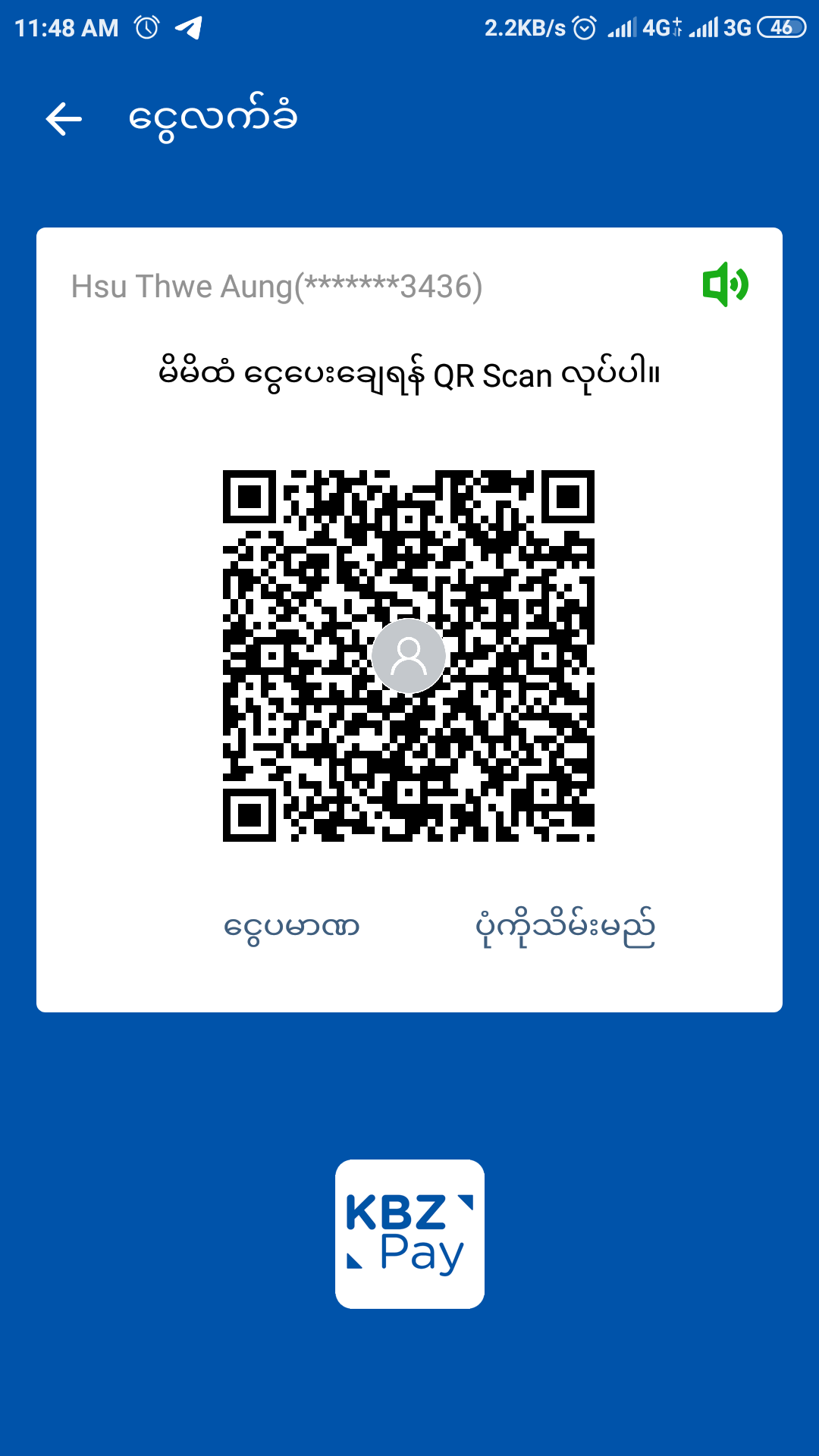
Task: Toggle the green speaker sound icon
Action: tap(725, 284)
